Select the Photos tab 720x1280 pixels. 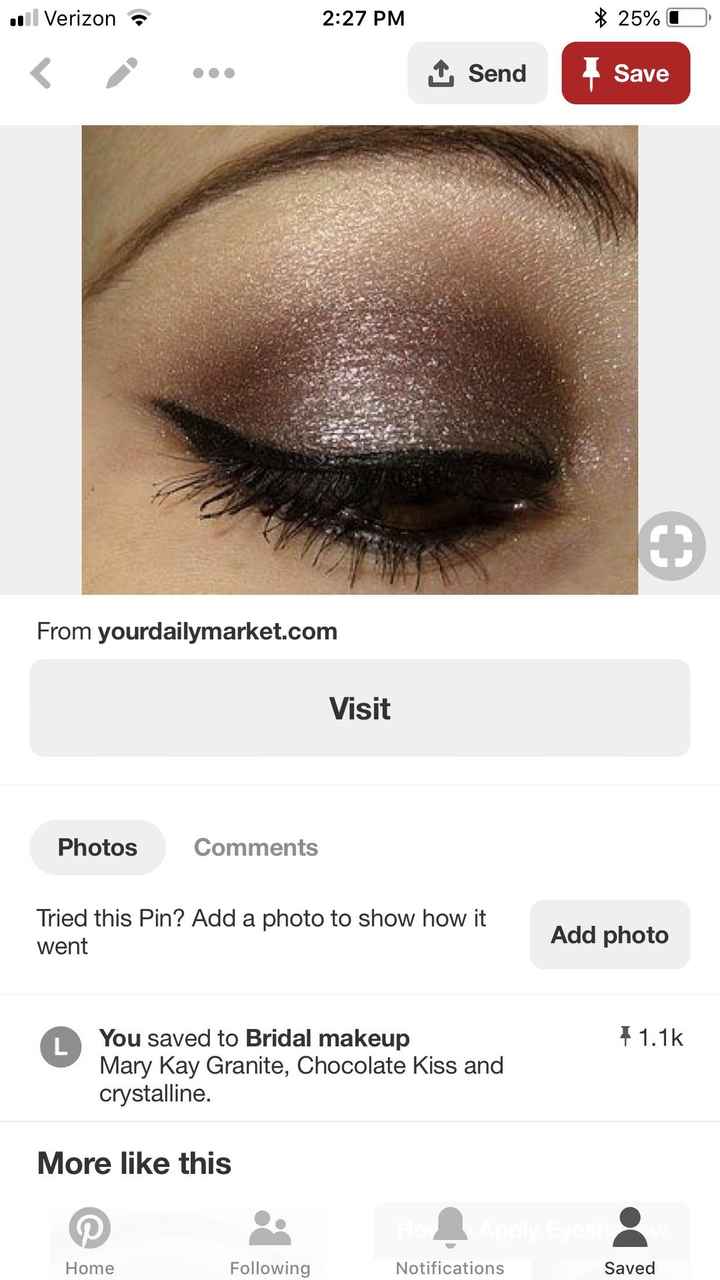[x=97, y=847]
